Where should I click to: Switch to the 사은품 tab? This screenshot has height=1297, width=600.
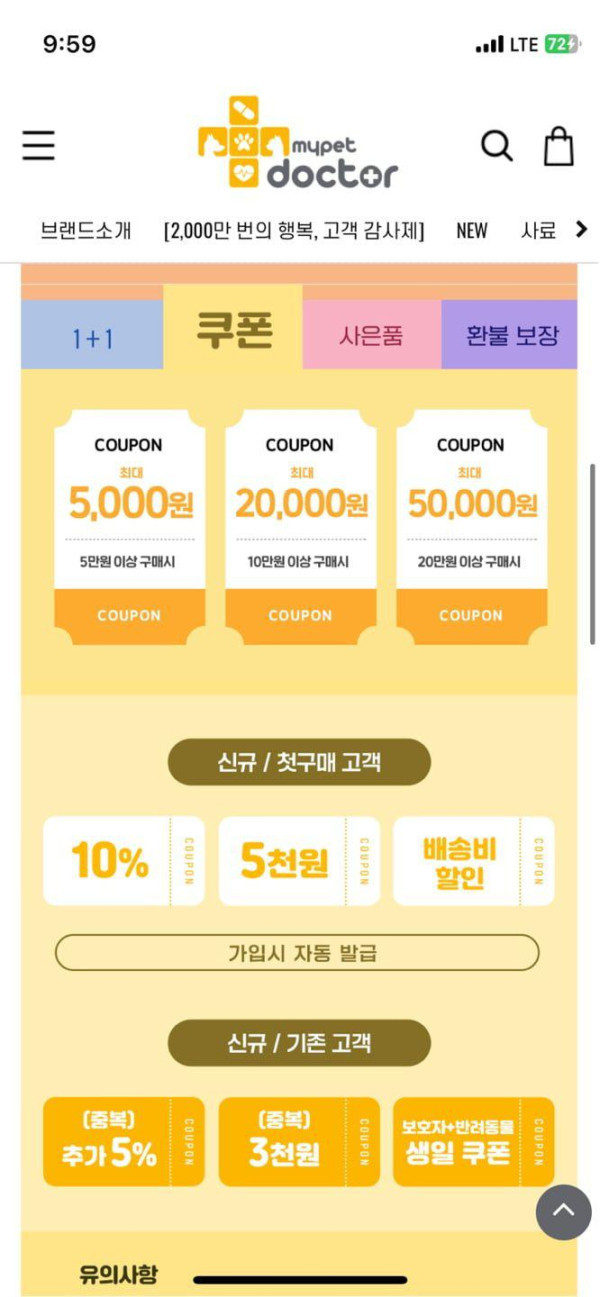tap(372, 336)
